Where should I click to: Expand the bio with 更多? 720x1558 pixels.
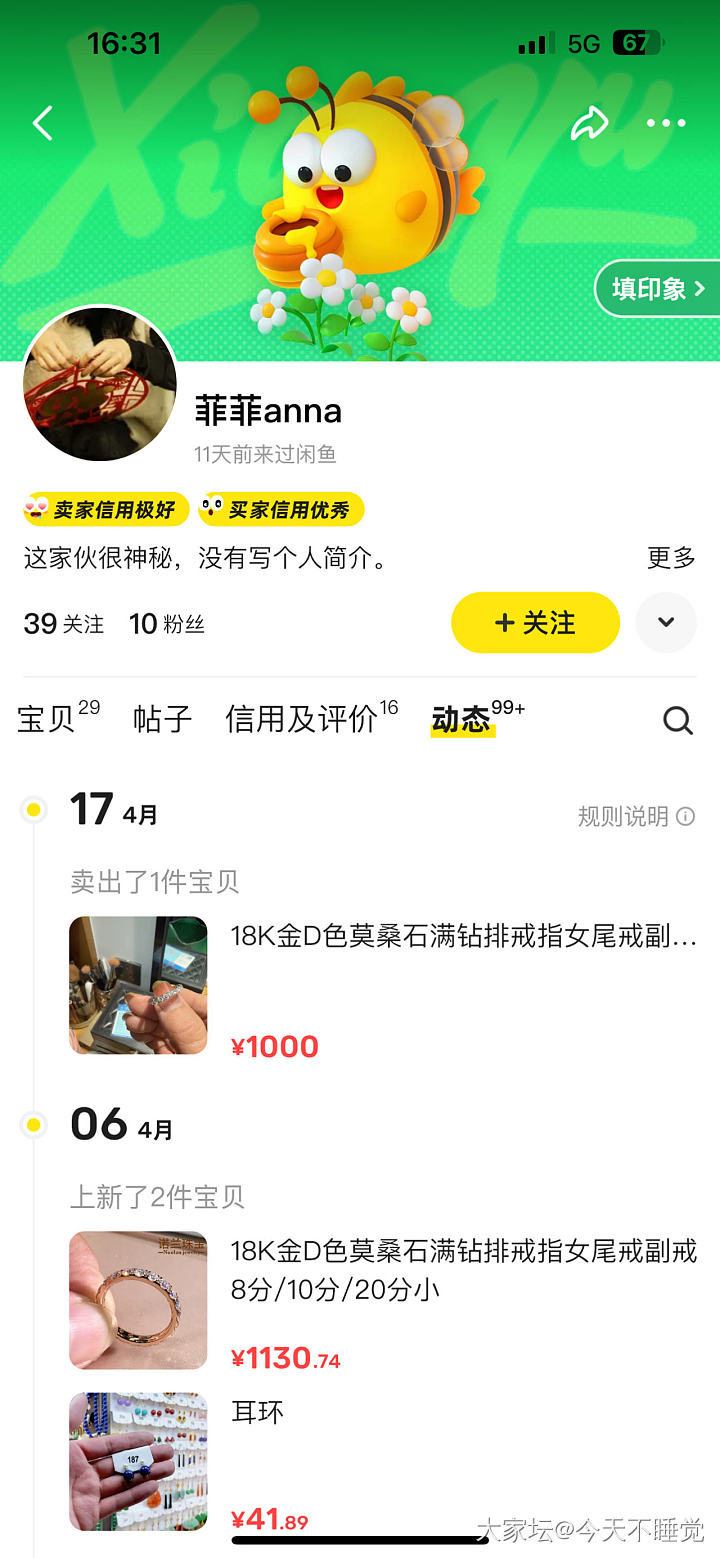click(x=671, y=558)
